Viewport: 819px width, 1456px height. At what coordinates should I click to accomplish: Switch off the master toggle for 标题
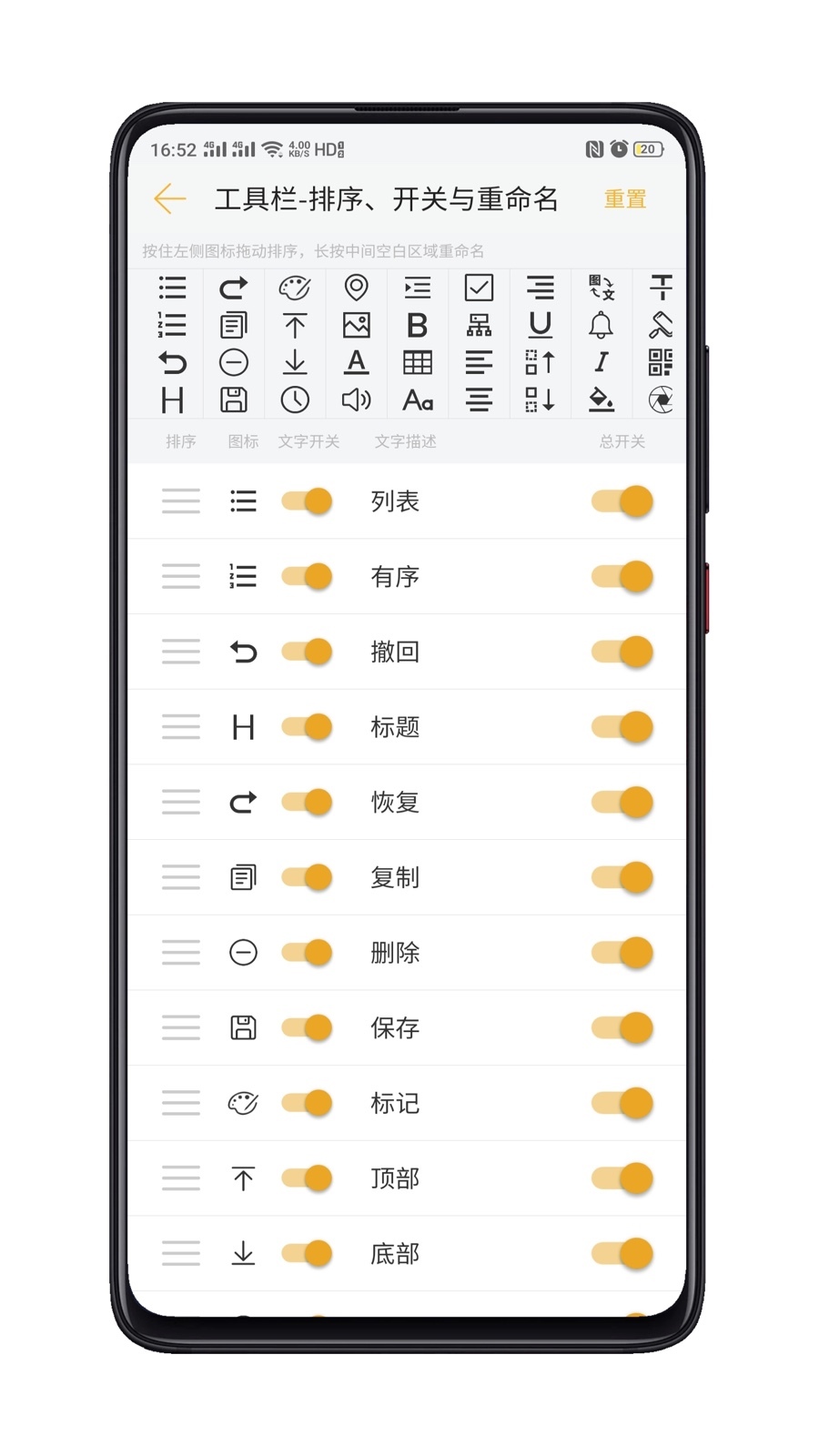(x=622, y=727)
